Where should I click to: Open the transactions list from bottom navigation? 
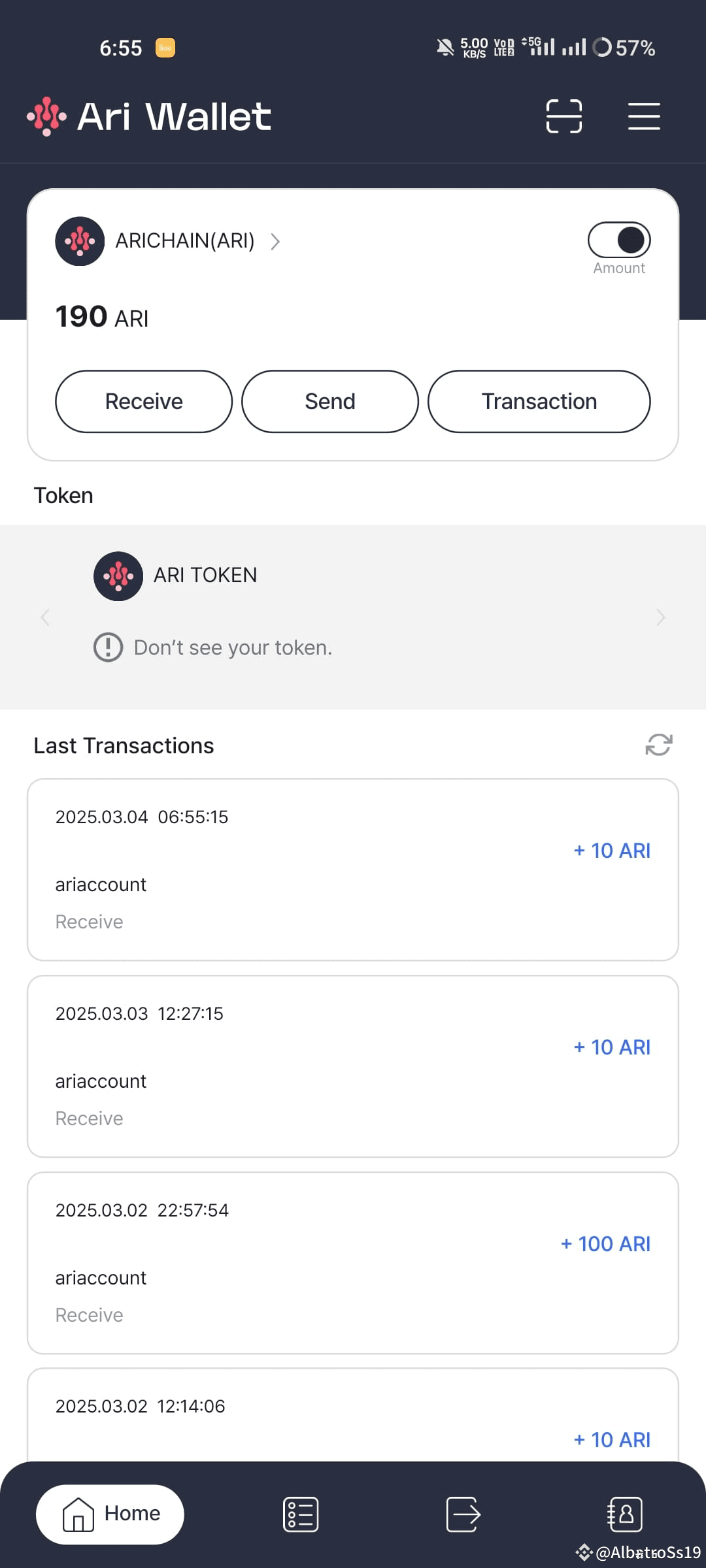300,1514
